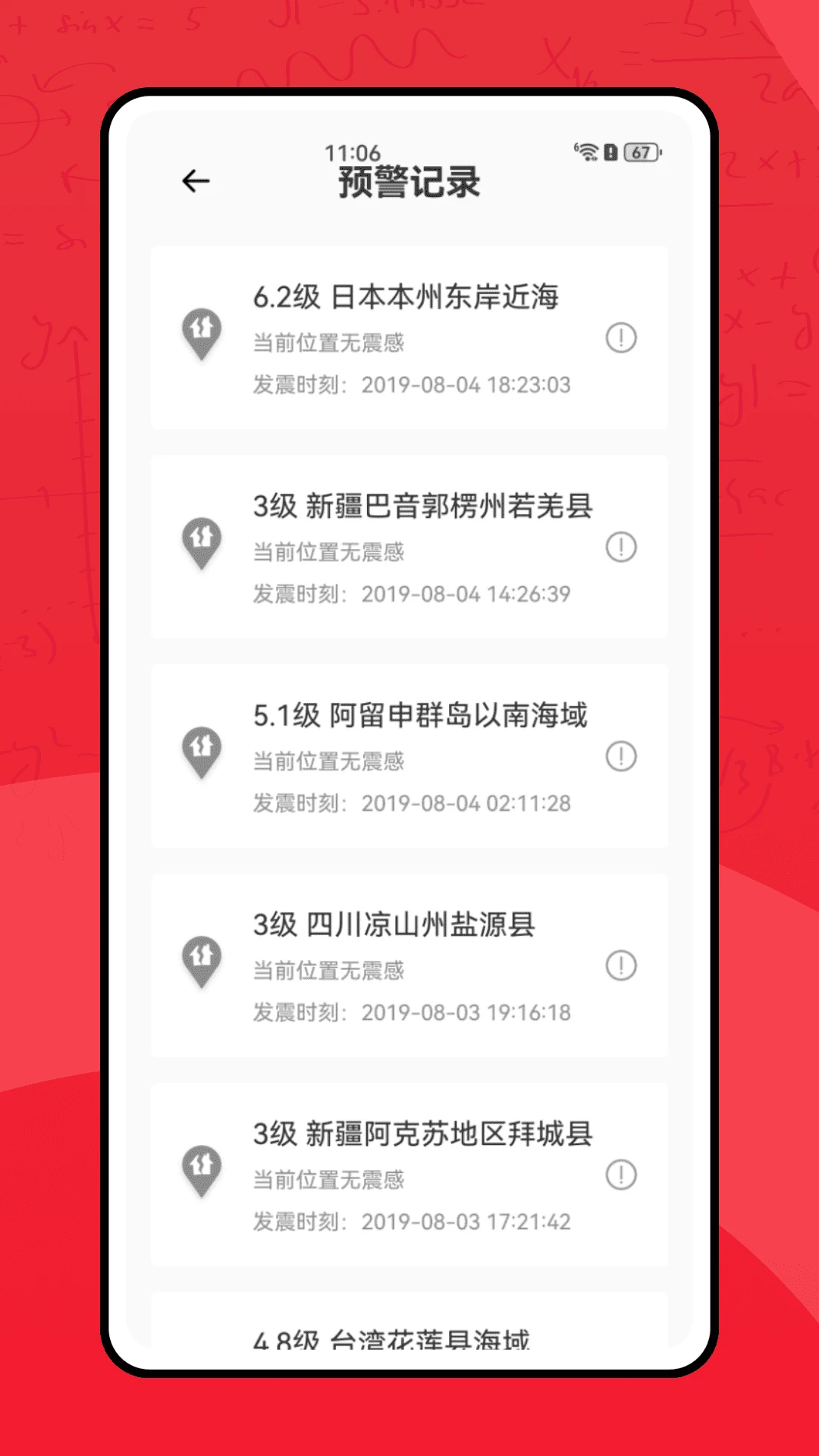Tap 当前位置无震感 text on 阿留申群岛 entry
Image resolution: width=819 pixels, height=1456 pixels.
[329, 761]
